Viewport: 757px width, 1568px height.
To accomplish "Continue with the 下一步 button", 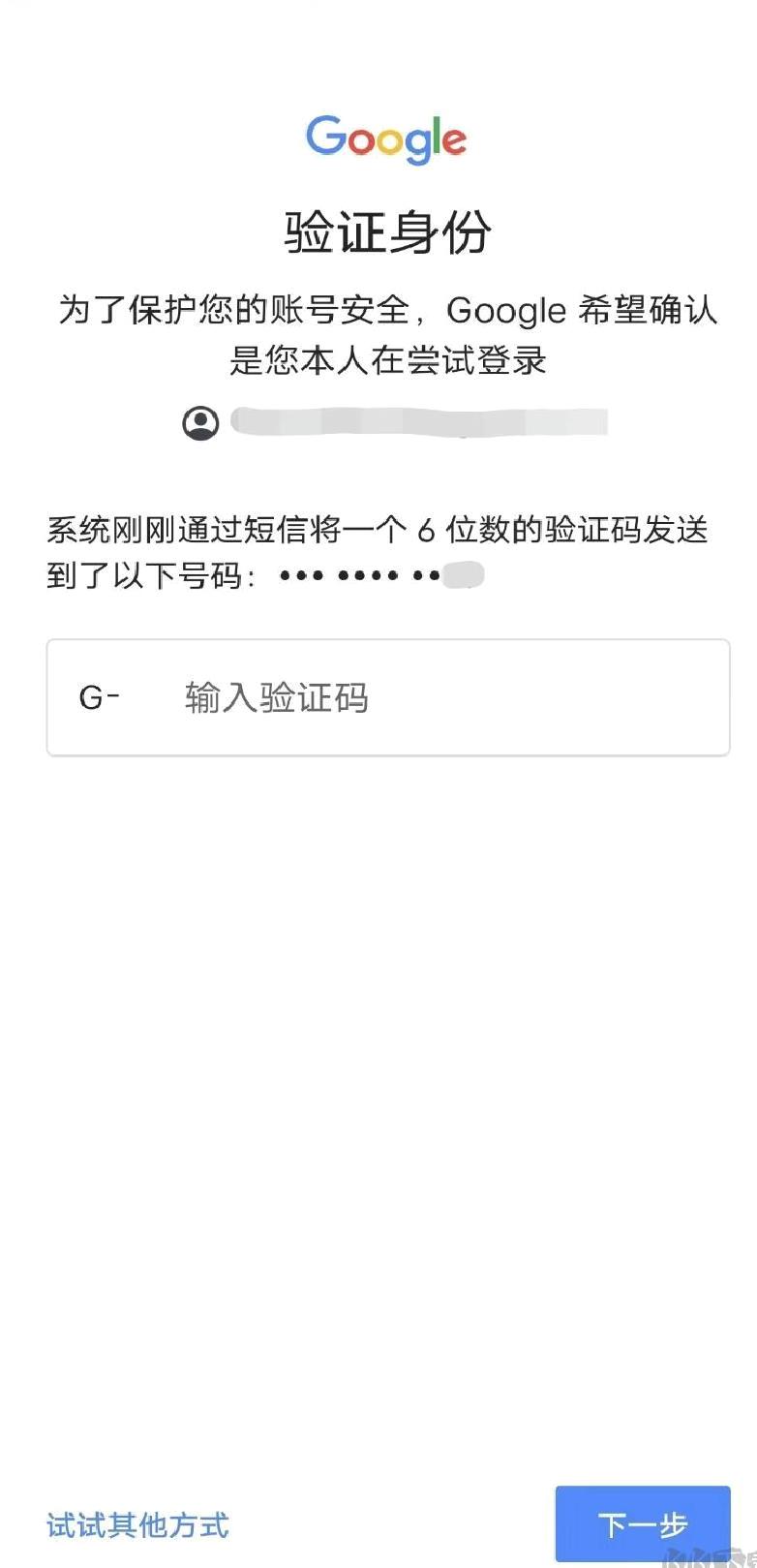I will click(x=643, y=1525).
